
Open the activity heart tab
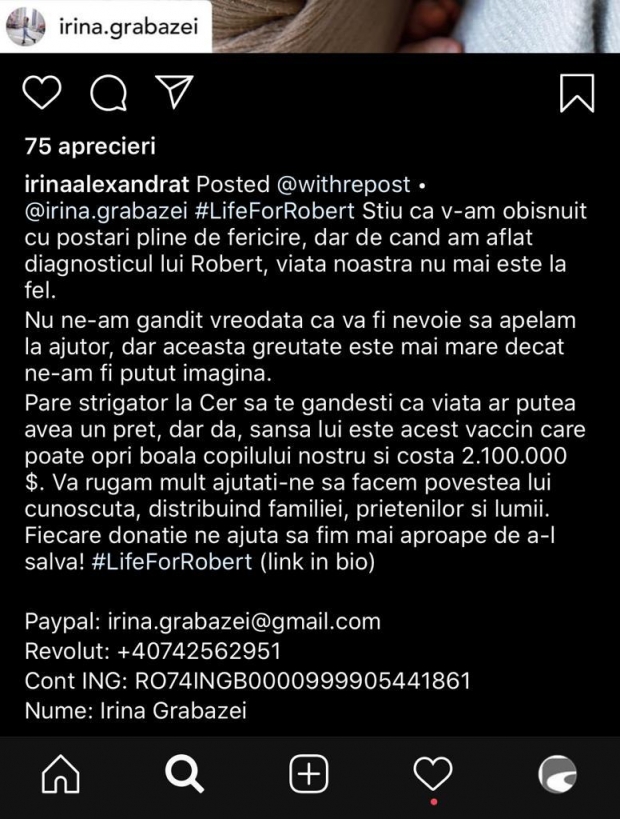click(x=433, y=774)
